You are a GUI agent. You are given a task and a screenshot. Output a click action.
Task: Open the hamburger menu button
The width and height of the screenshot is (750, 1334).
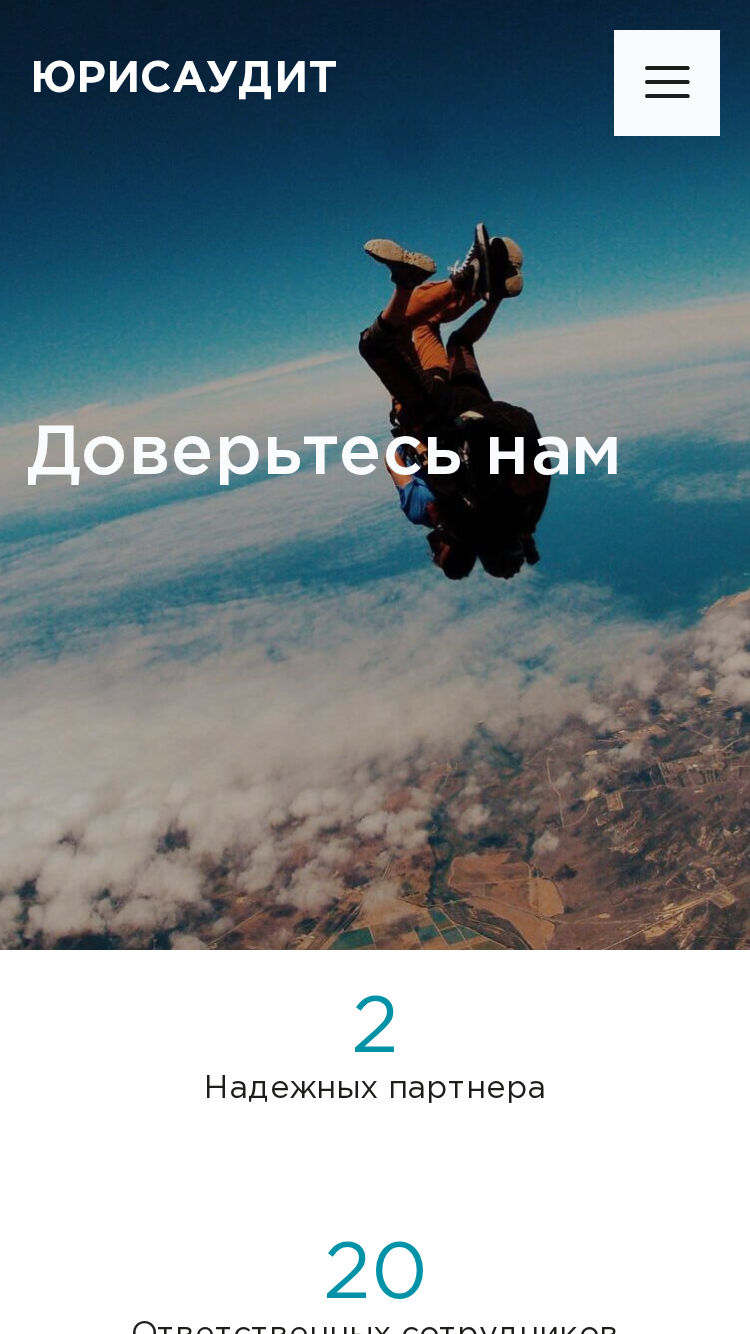[667, 83]
